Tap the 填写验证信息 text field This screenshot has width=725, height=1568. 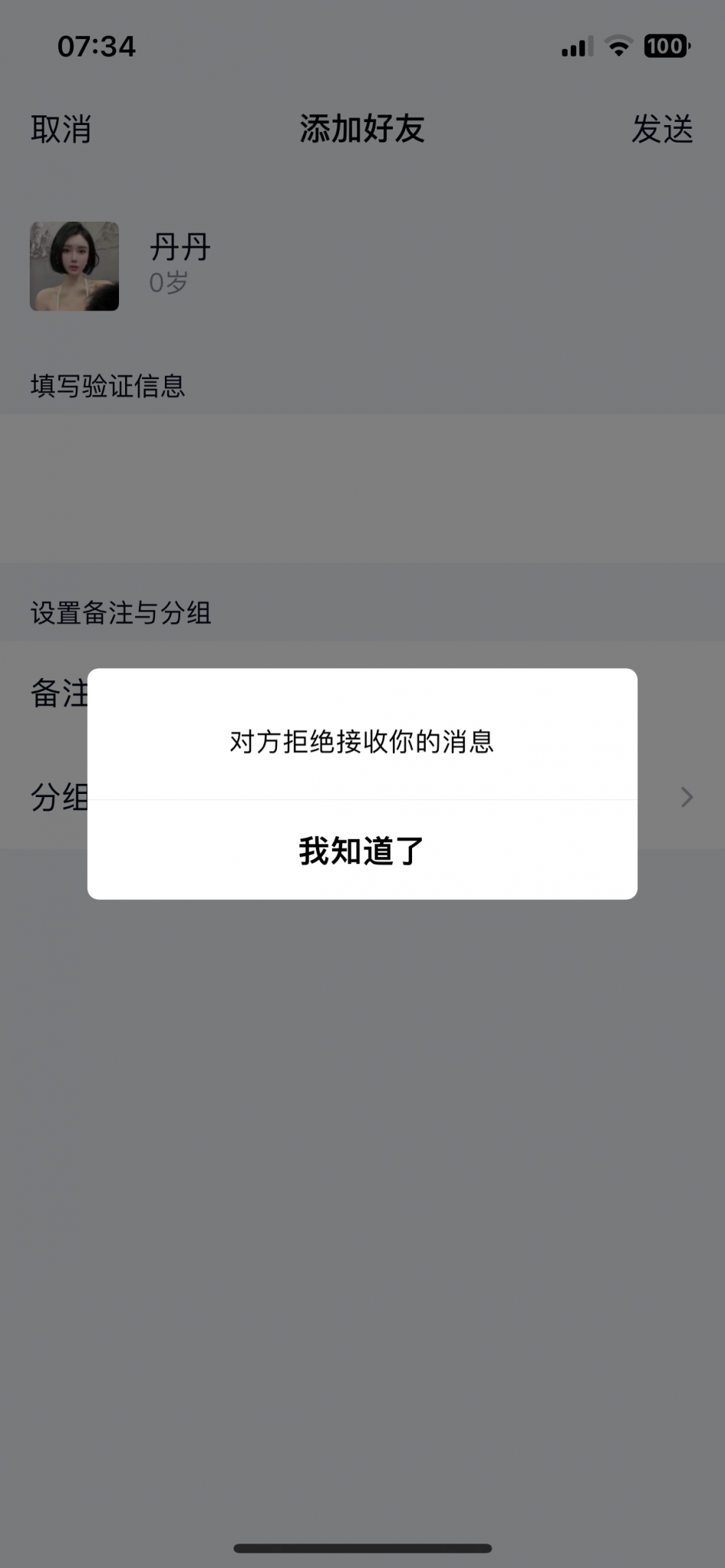coord(362,488)
